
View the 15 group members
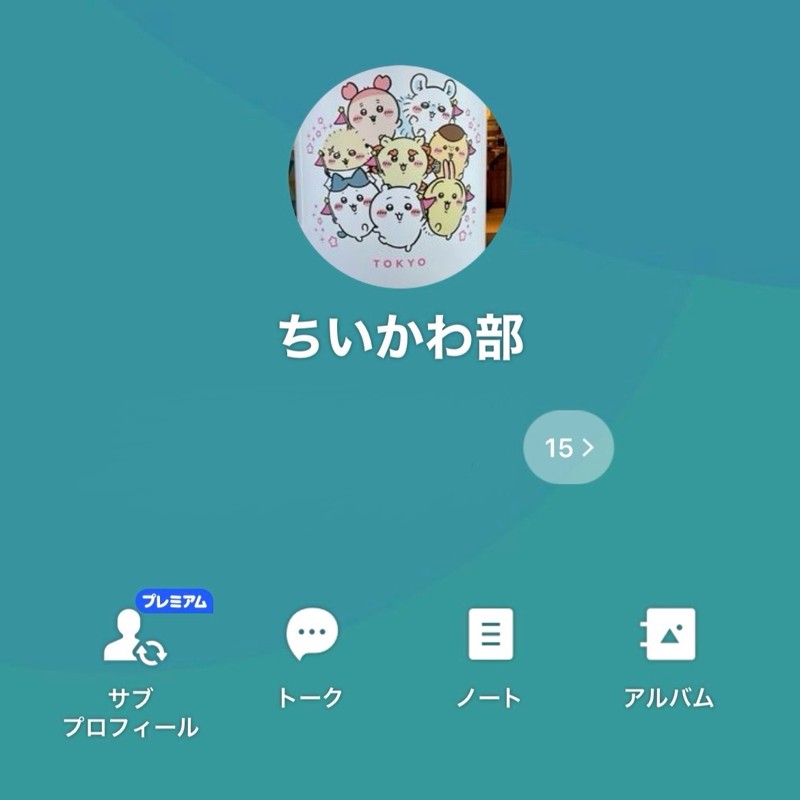(x=568, y=448)
